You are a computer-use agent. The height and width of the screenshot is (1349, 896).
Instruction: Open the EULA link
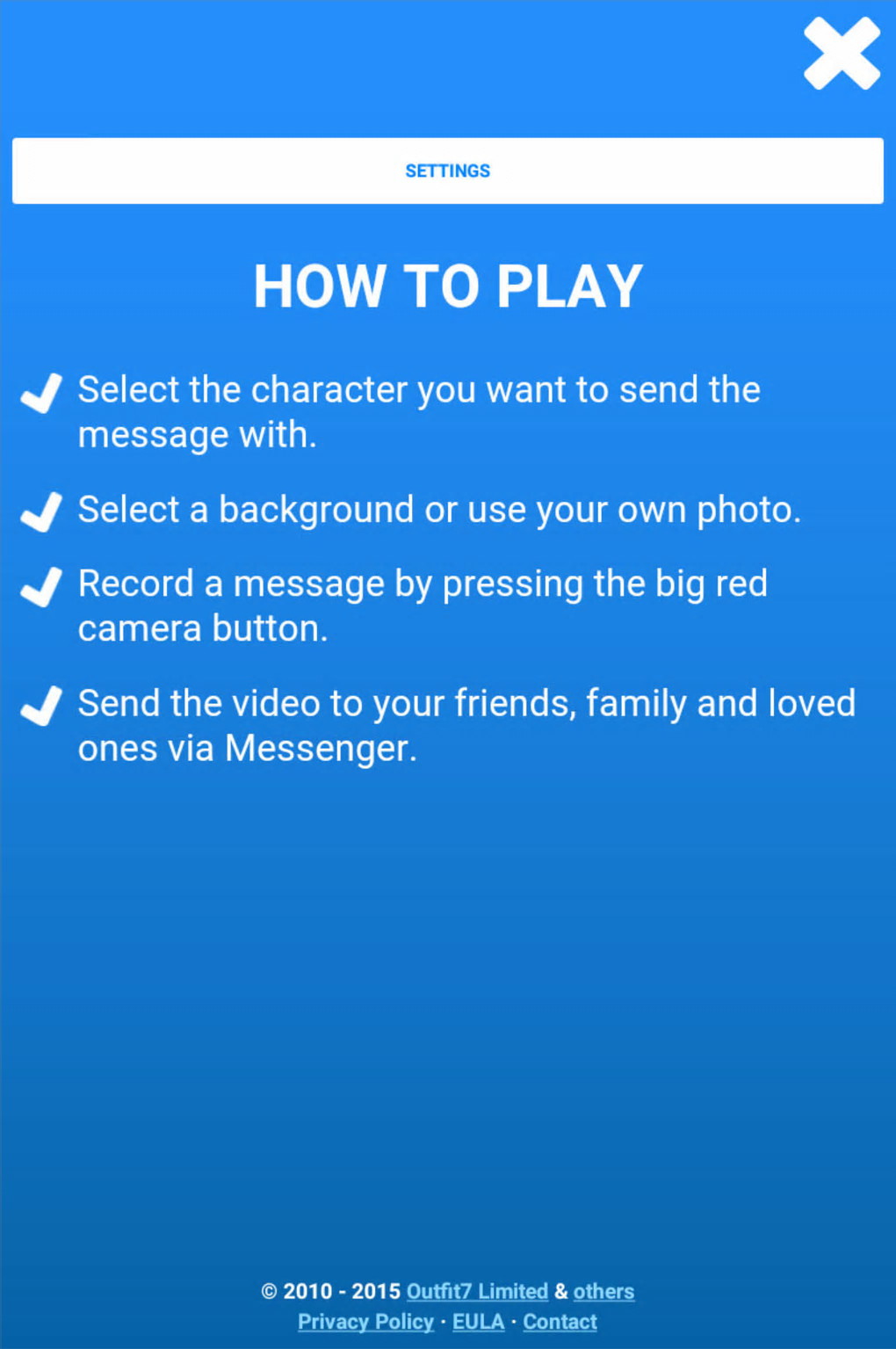coord(478,1322)
